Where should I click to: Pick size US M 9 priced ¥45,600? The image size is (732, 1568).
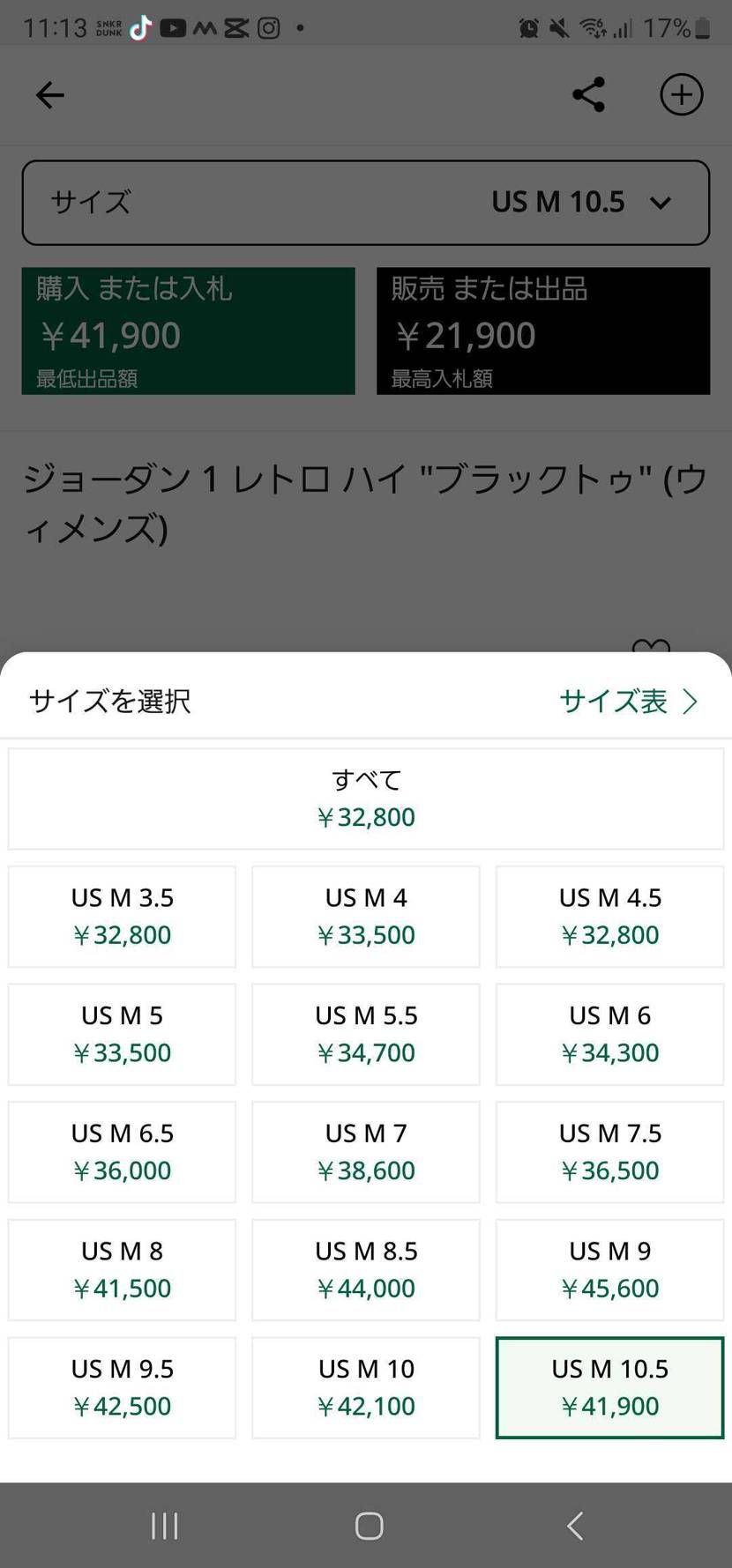click(x=609, y=1269)
